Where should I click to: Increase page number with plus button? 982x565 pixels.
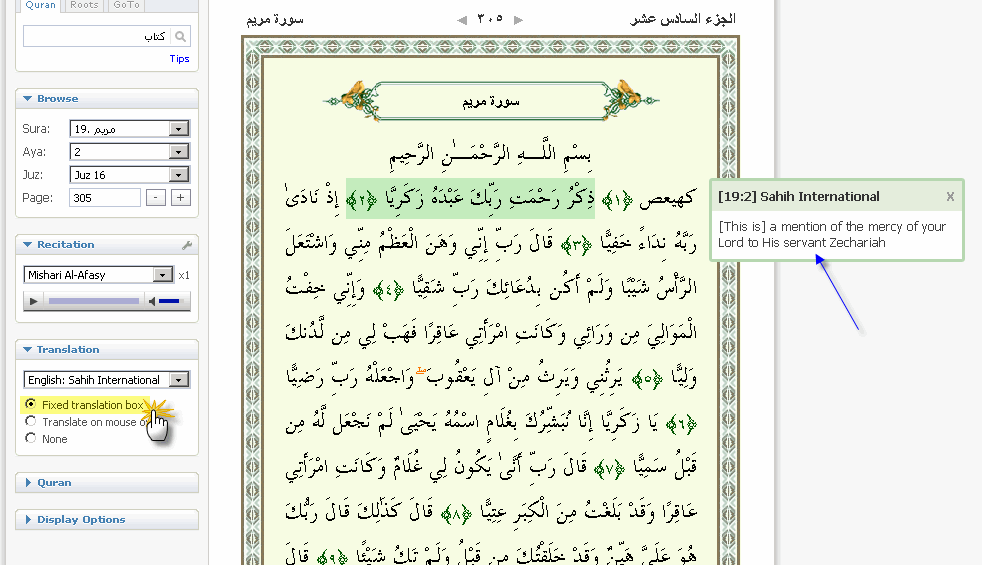tap(180, 198)
